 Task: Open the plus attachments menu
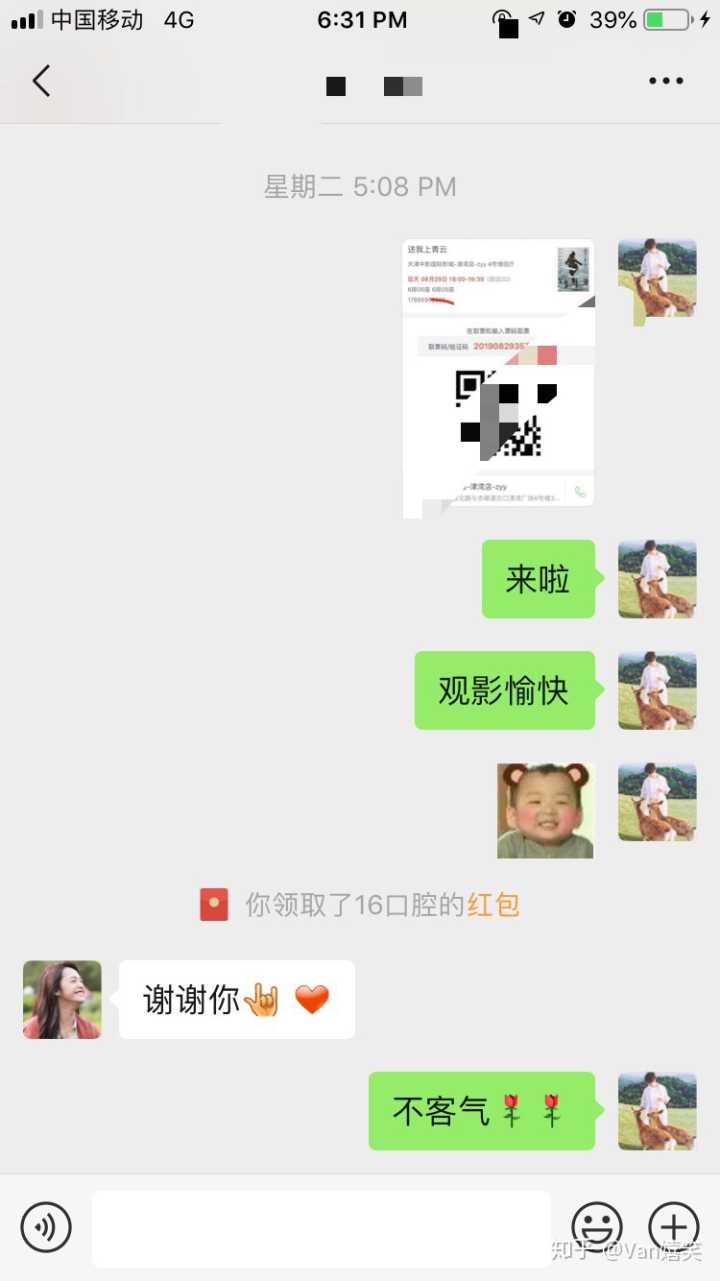point(673,1227)
